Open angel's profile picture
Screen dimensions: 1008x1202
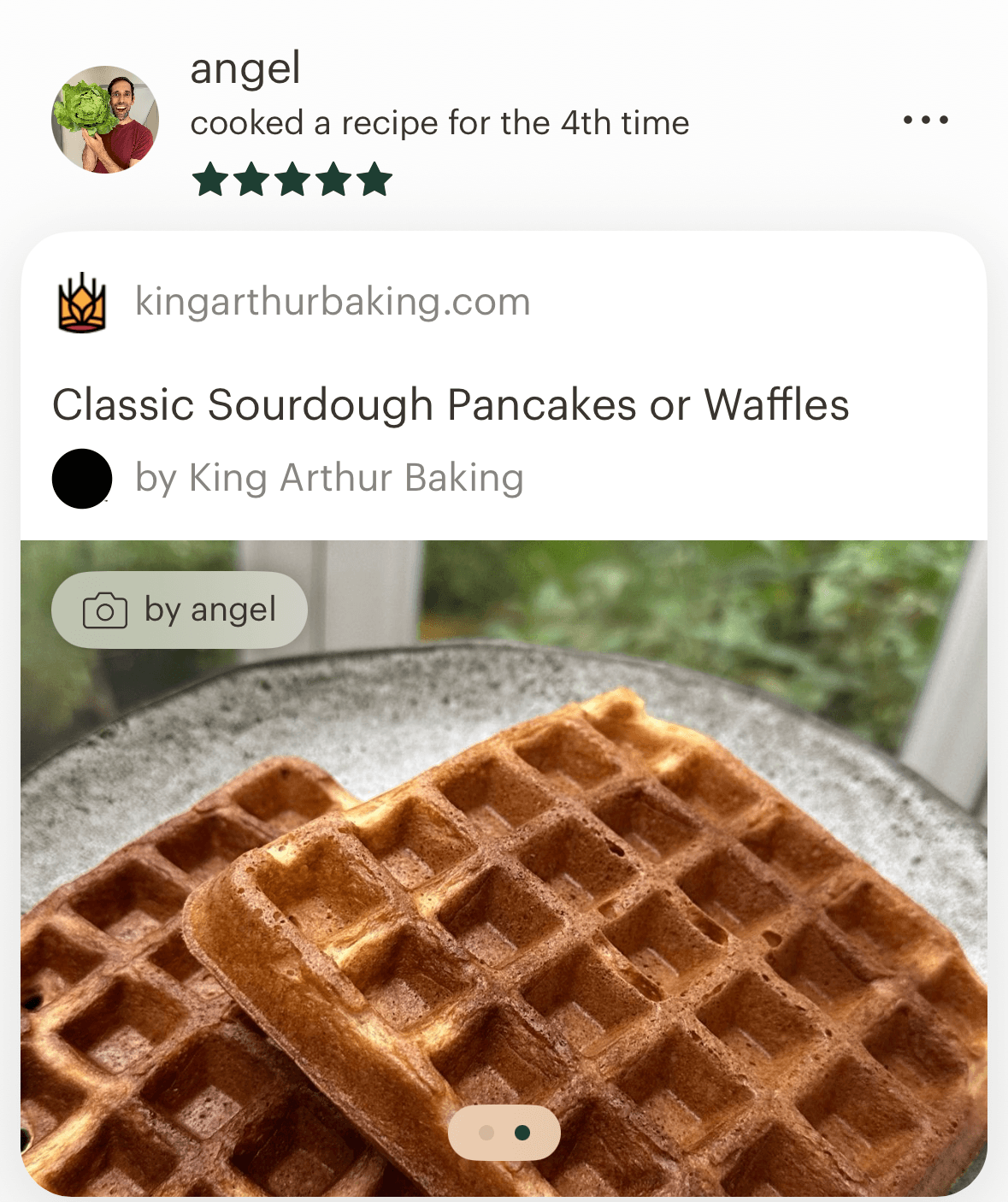pos(105,120)
